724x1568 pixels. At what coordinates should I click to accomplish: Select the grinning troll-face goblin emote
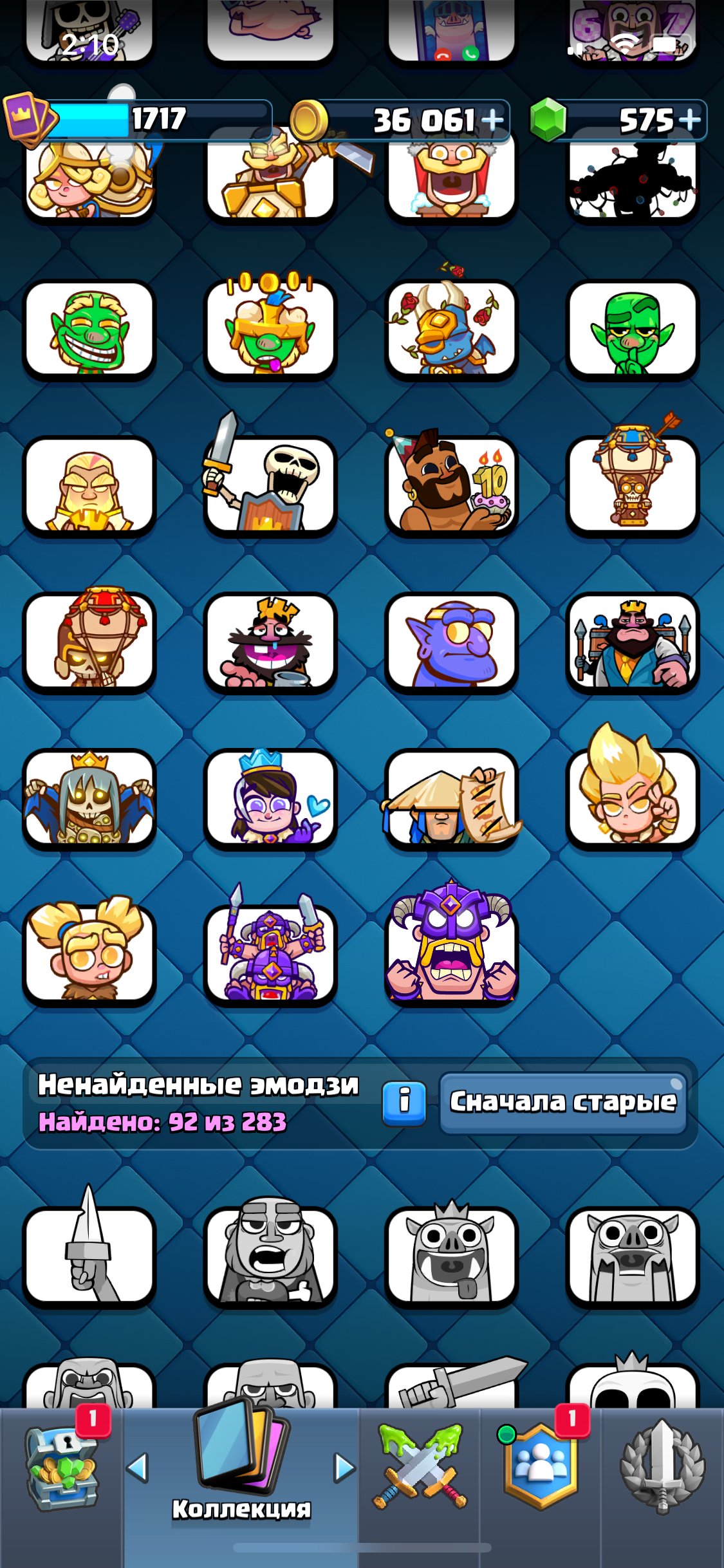pos(89,330)
